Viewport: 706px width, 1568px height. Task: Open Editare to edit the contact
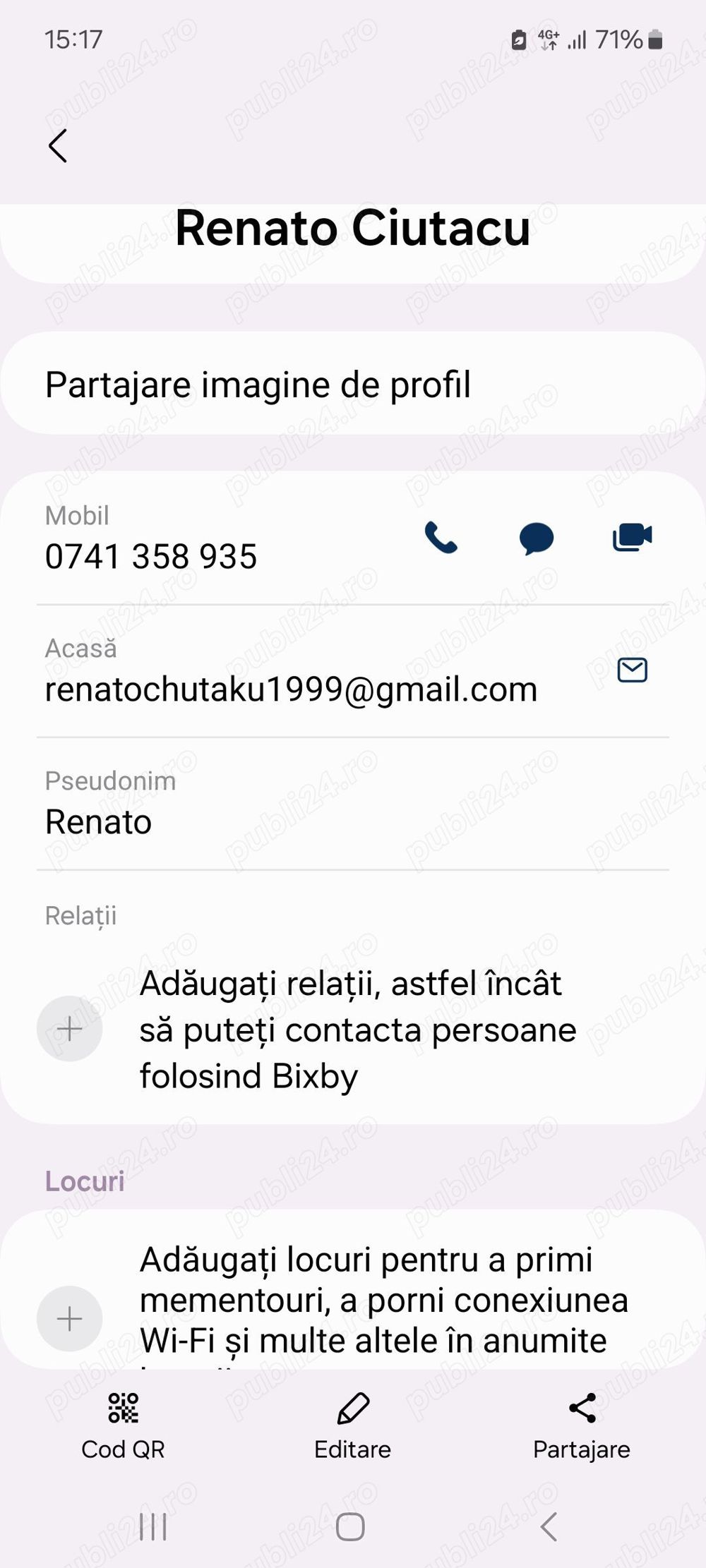(352, 1424)
